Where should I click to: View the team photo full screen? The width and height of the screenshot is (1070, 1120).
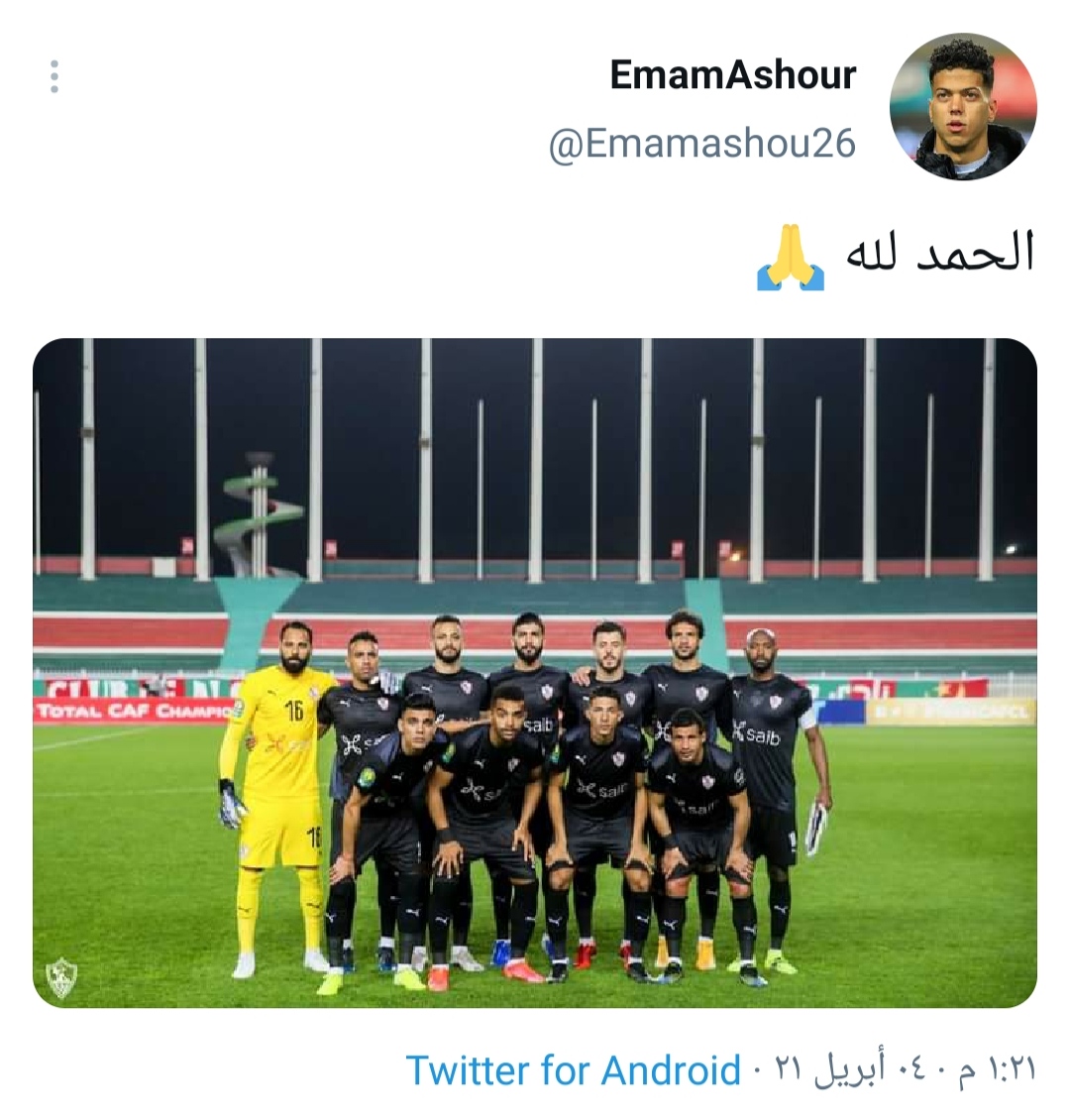(x=535, y=673)
